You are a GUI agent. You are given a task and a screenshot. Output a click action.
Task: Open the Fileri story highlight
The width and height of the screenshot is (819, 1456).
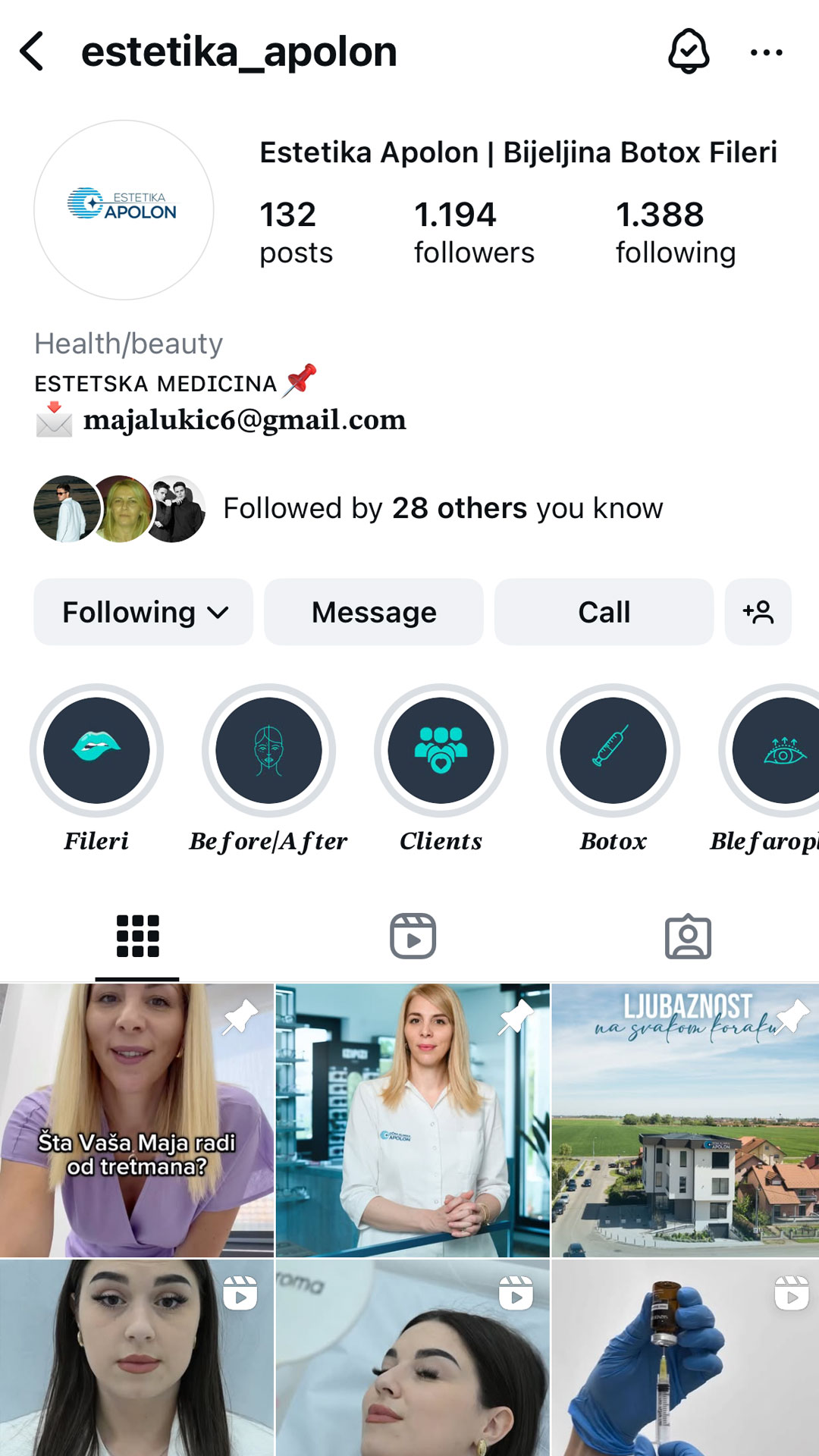[96, 751]
